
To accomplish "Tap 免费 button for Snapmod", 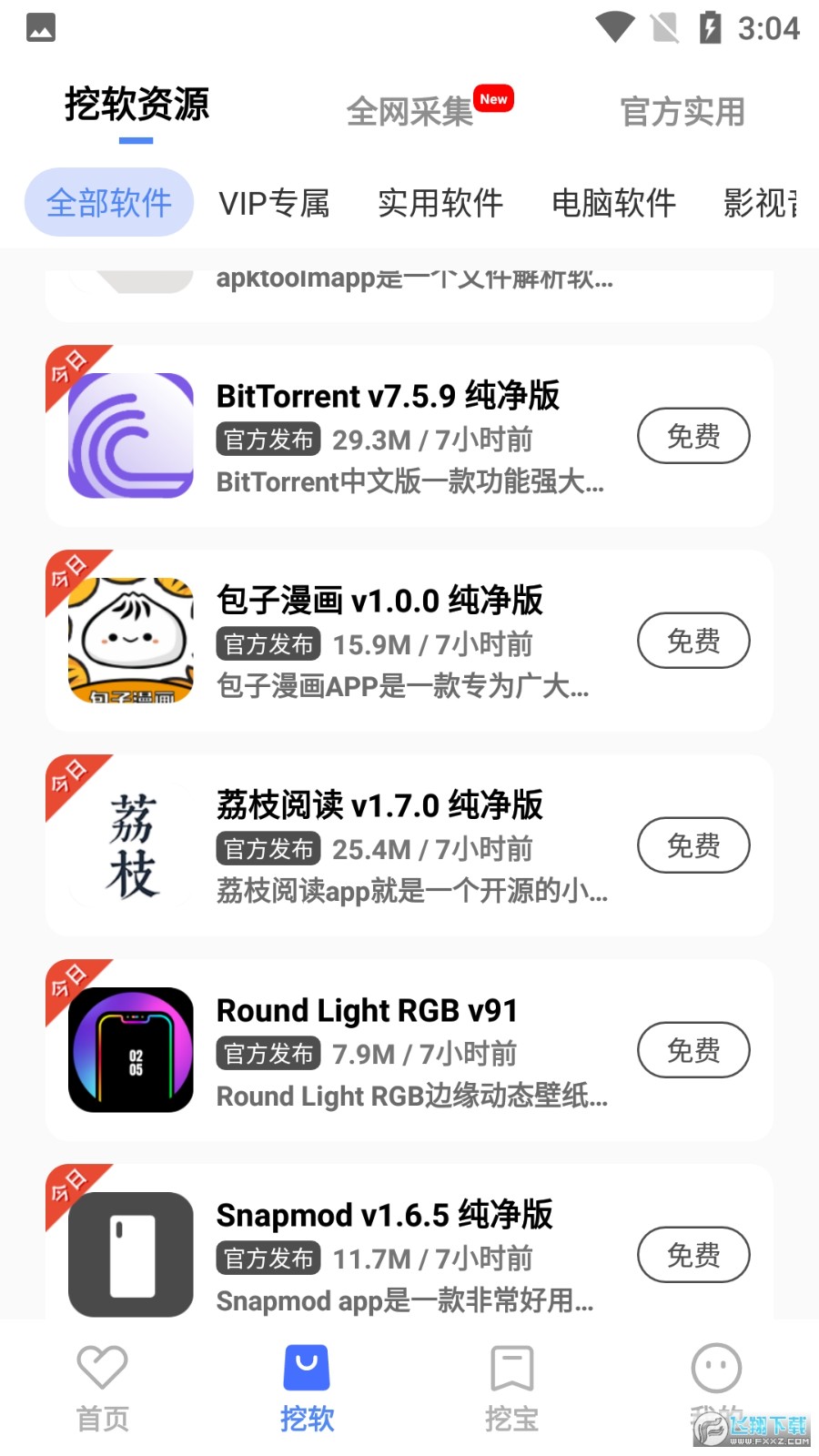I will (693, 1255).
